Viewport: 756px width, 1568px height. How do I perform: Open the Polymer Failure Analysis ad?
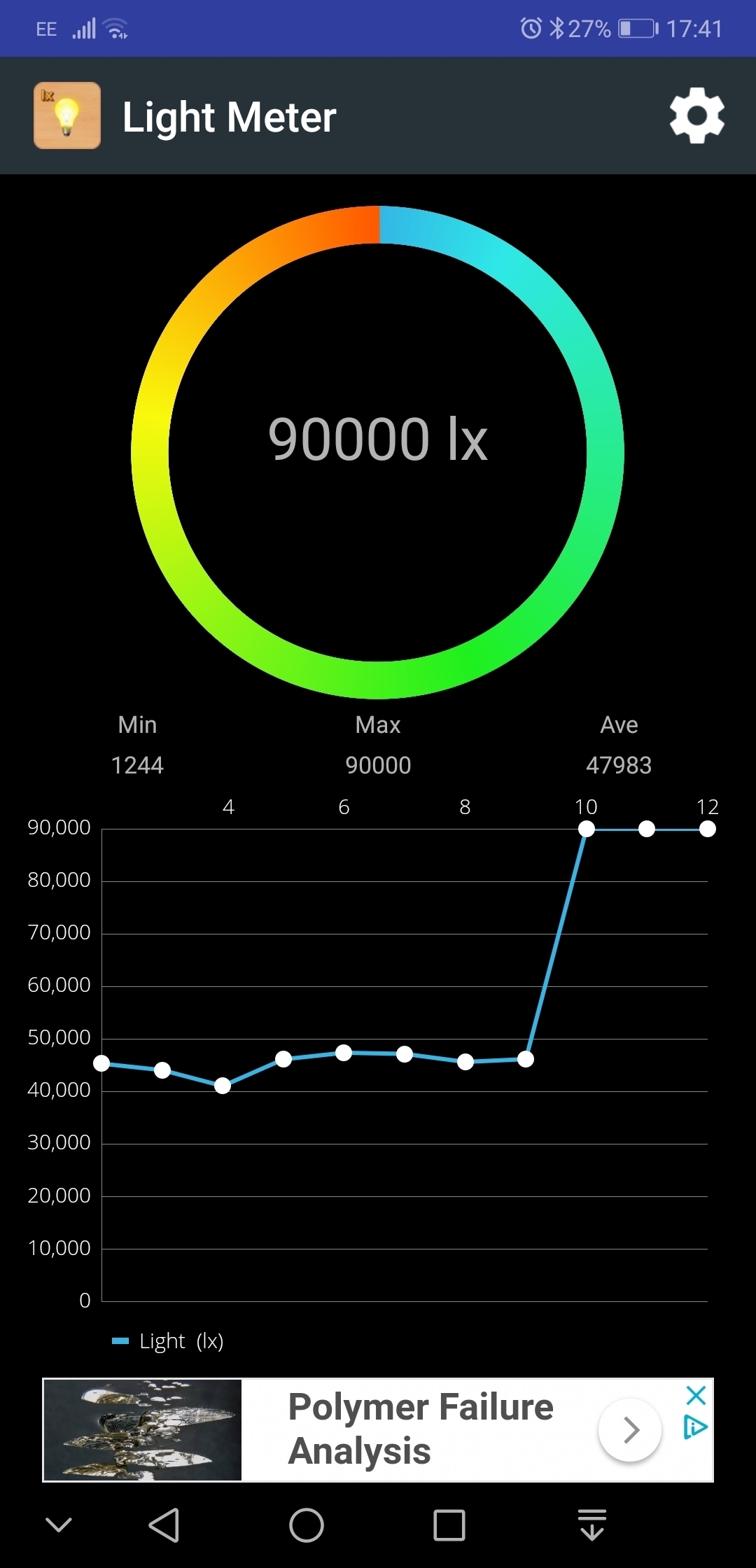pos(420,1429)
